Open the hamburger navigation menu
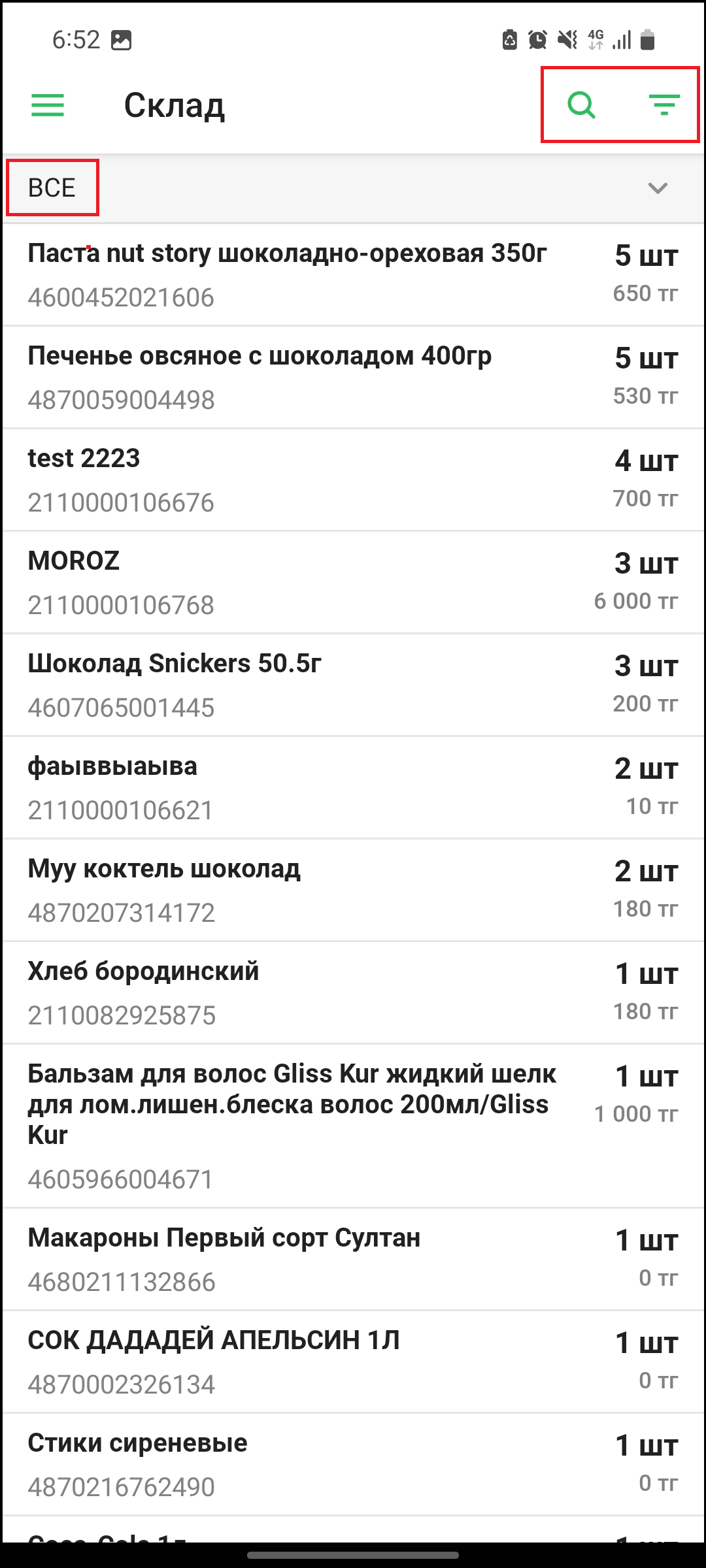 tap(48, 105)
